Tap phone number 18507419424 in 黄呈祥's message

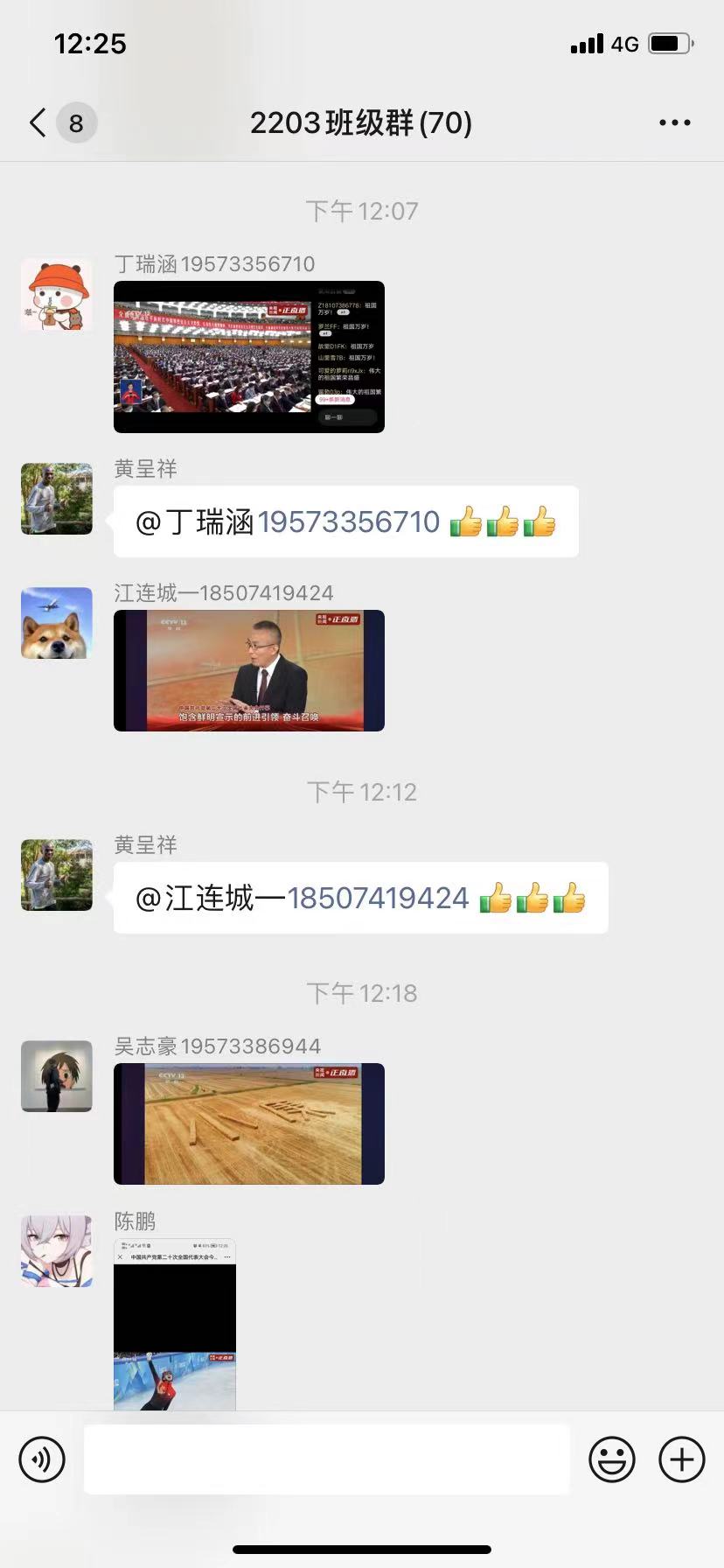(378, 899)
